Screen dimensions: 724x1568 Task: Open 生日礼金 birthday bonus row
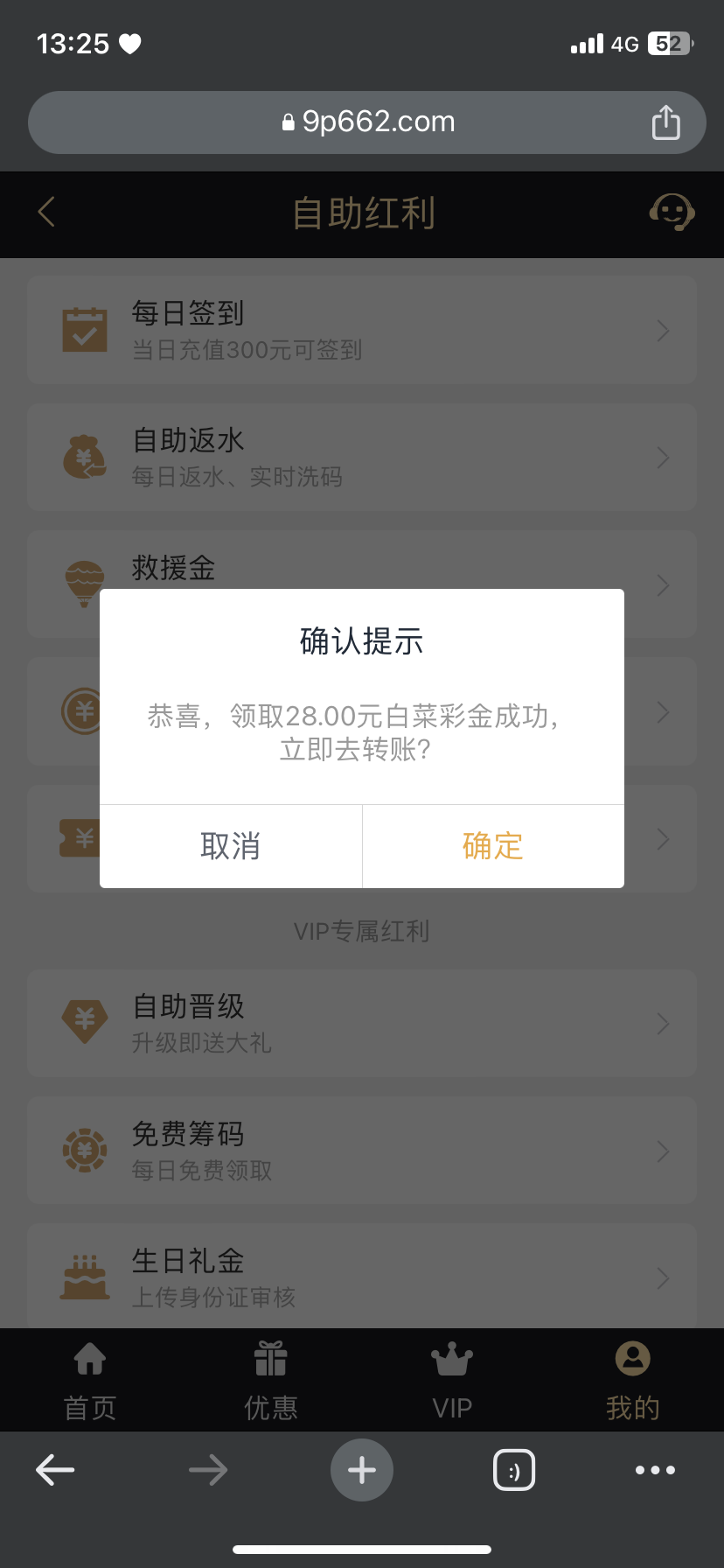point(362,1277)
